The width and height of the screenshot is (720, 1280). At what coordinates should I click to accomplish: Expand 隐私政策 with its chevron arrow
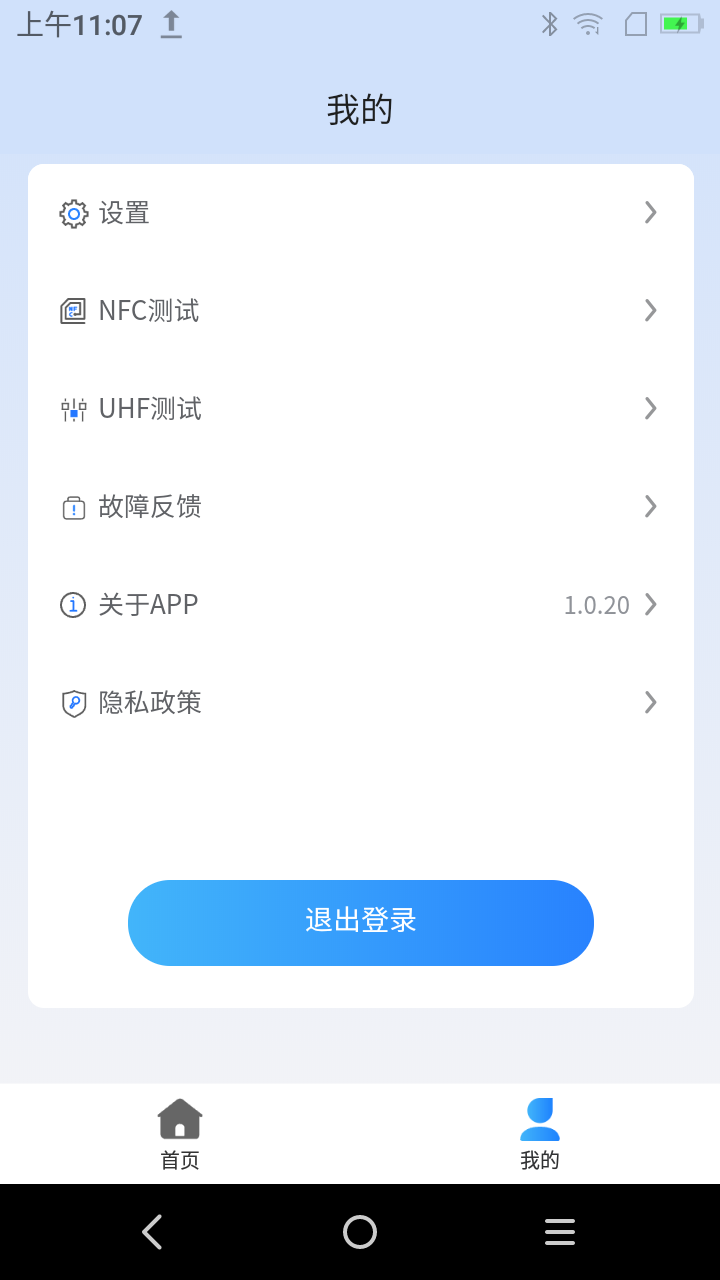tap(650, 702)
